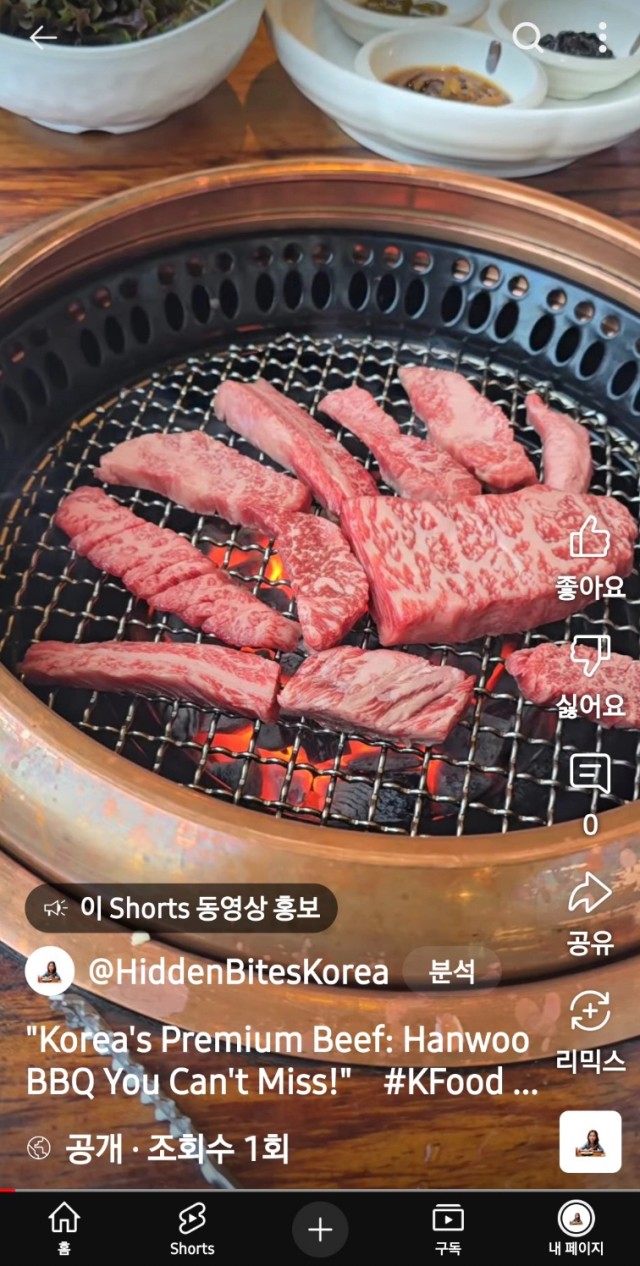The width and height of the screenshot is (640, 1266).
Task: Tap the 이 Shorts 동영상 홍보 promote chip
Action: (181, 908)
